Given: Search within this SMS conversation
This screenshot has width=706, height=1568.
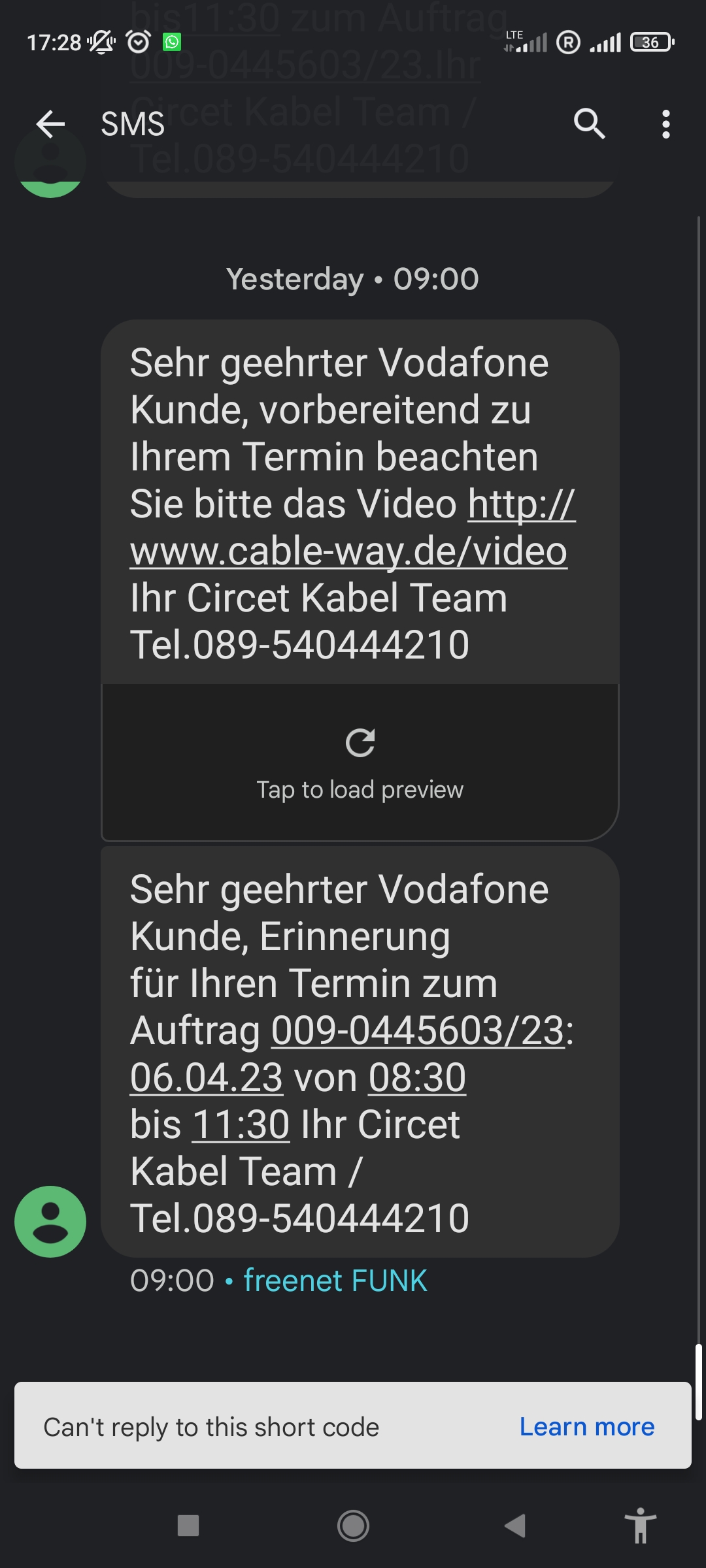Looking at the screenshot, I should click(x=589, y=124).
